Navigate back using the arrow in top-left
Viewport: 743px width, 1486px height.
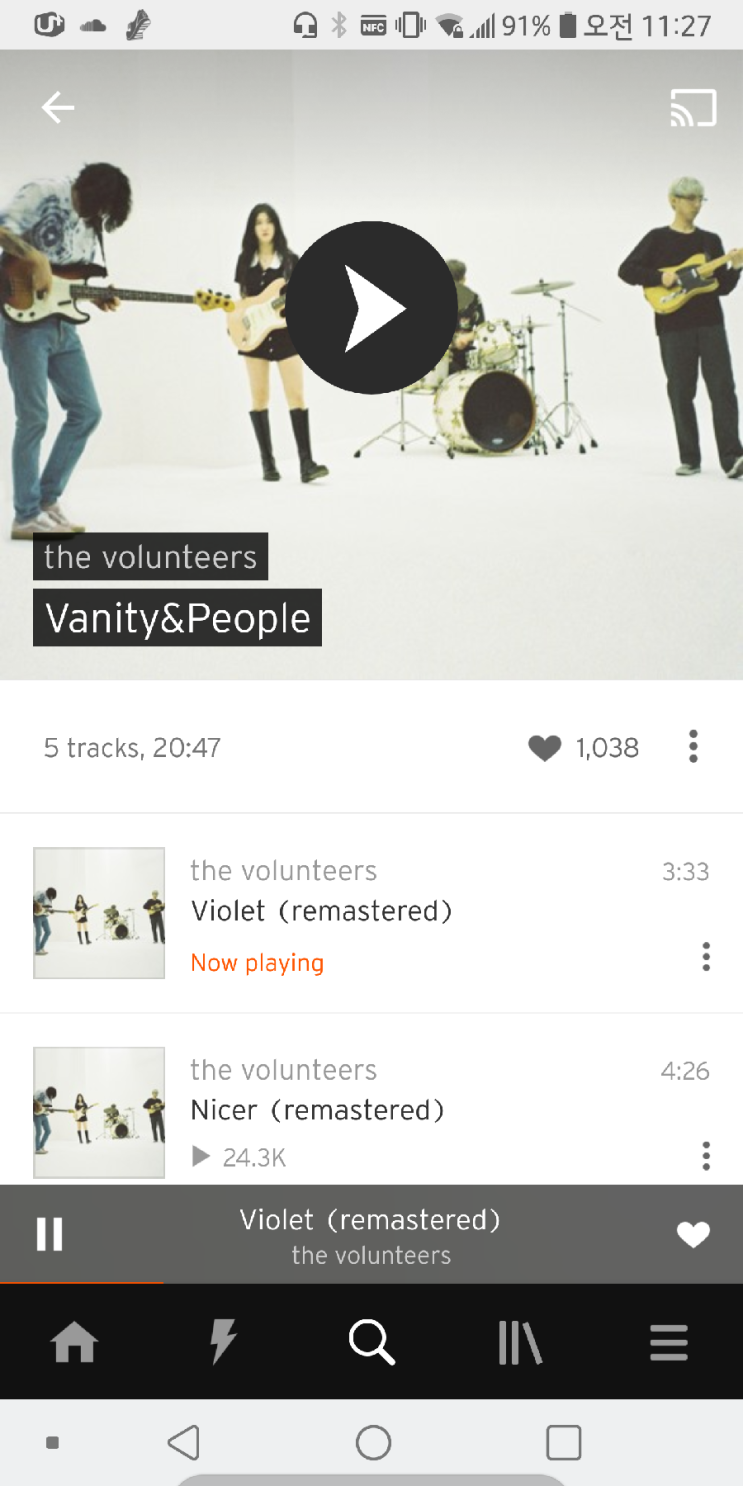click(57, 107)
